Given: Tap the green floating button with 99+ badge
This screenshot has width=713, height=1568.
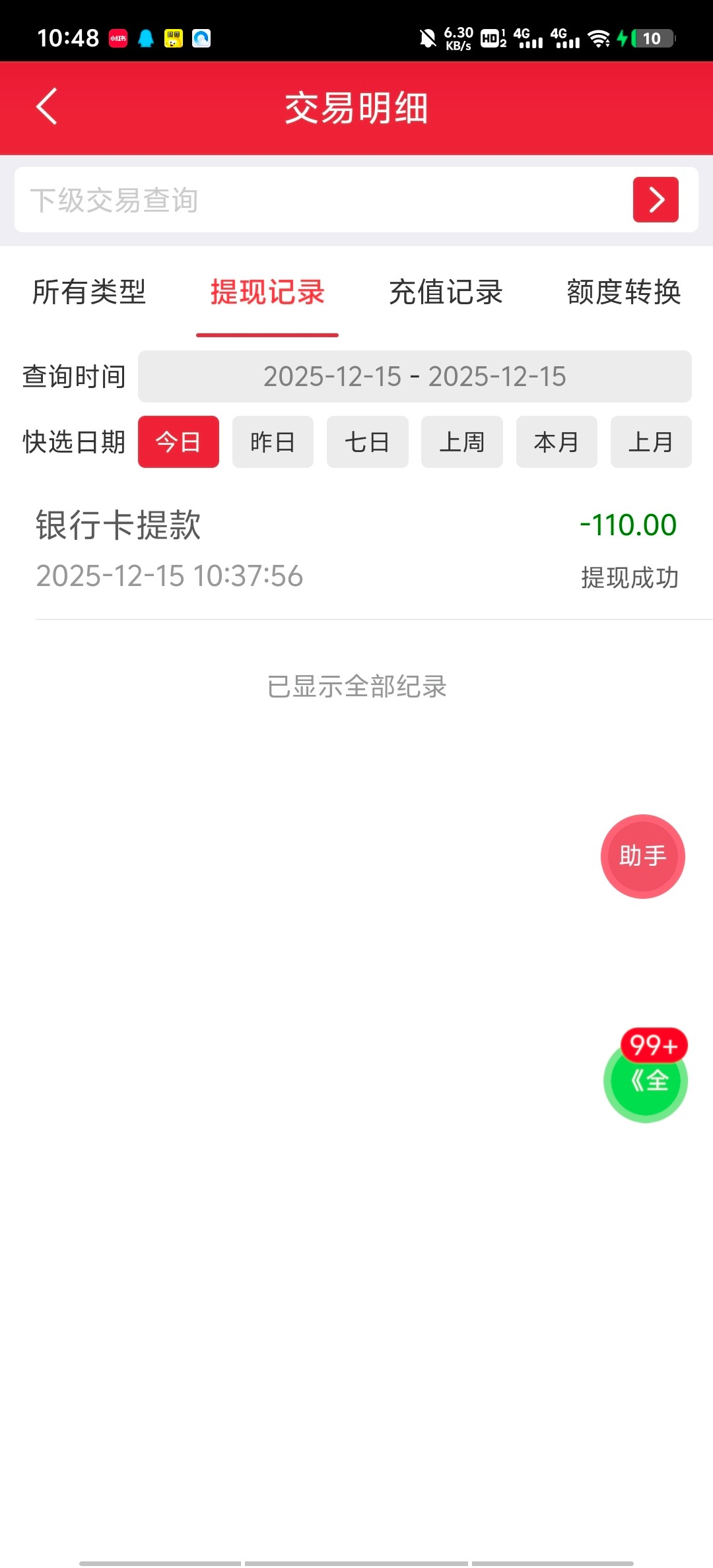Looking at the screenshot, I should [646, 1081].
